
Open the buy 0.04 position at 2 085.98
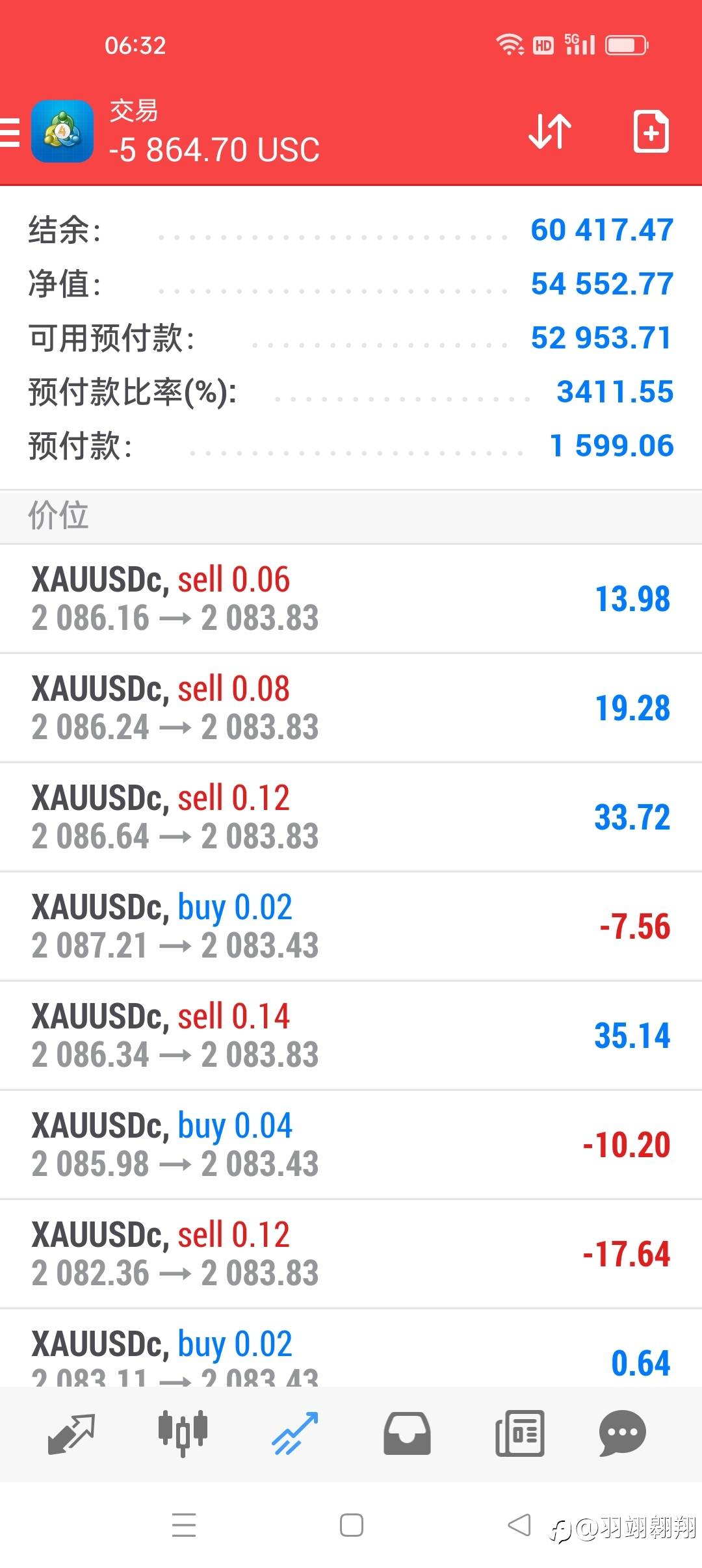click(x=351, y=1145)
